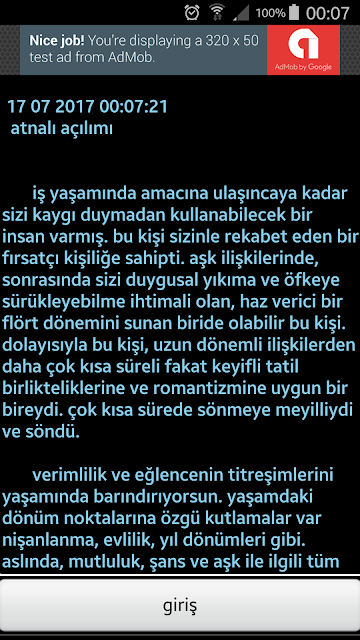Viewport: 360px width, 640px height.
Task: Tap the giriş button
Action: click(180, 605)
